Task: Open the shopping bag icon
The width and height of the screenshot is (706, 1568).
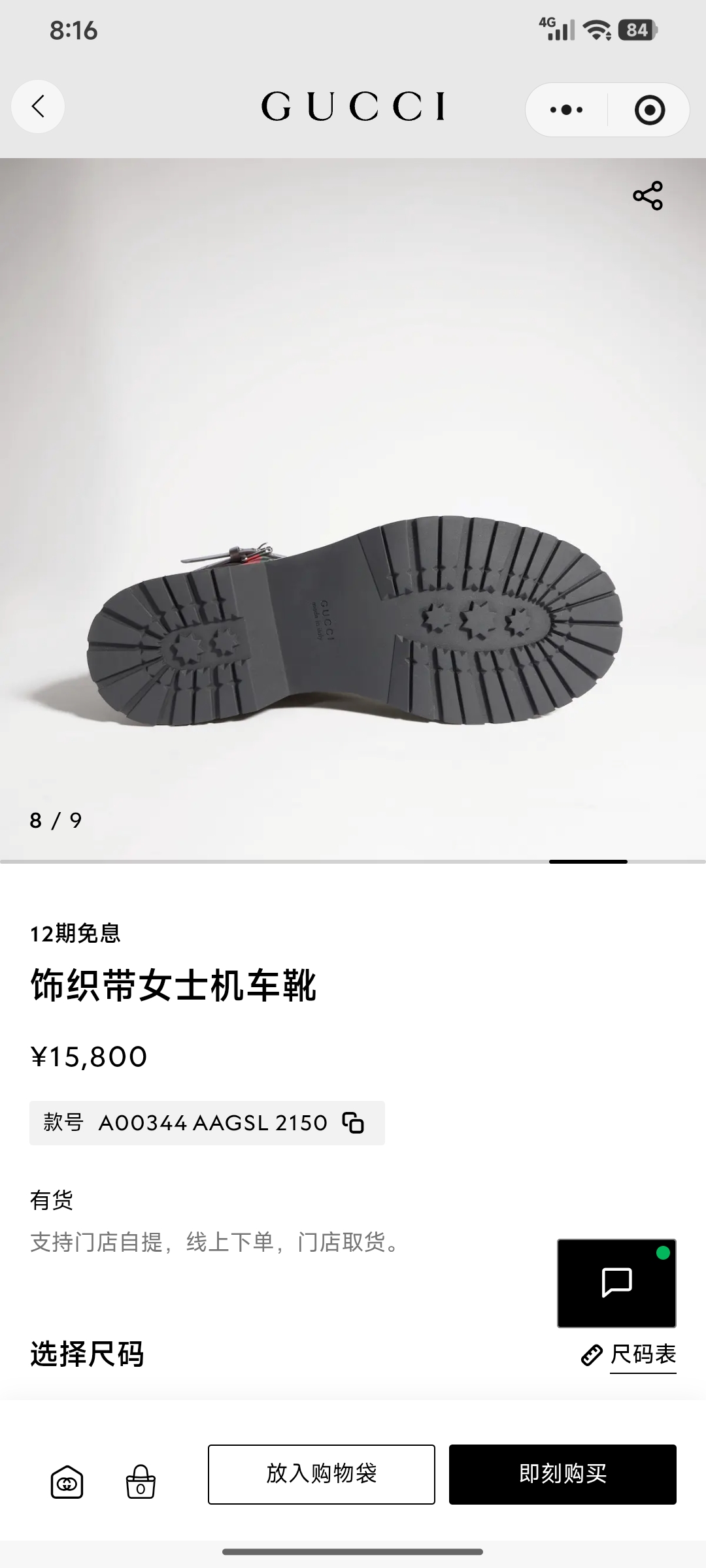Action: point(141,1481)
